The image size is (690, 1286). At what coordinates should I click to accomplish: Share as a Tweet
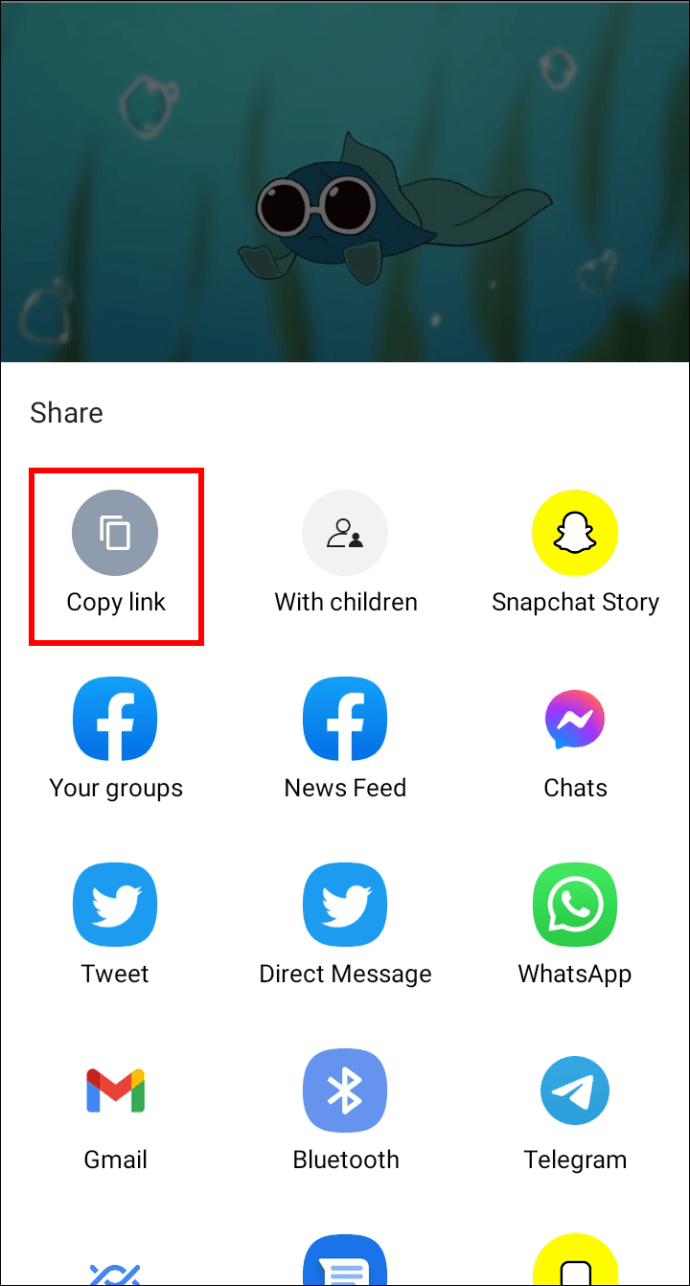point(115,906)
